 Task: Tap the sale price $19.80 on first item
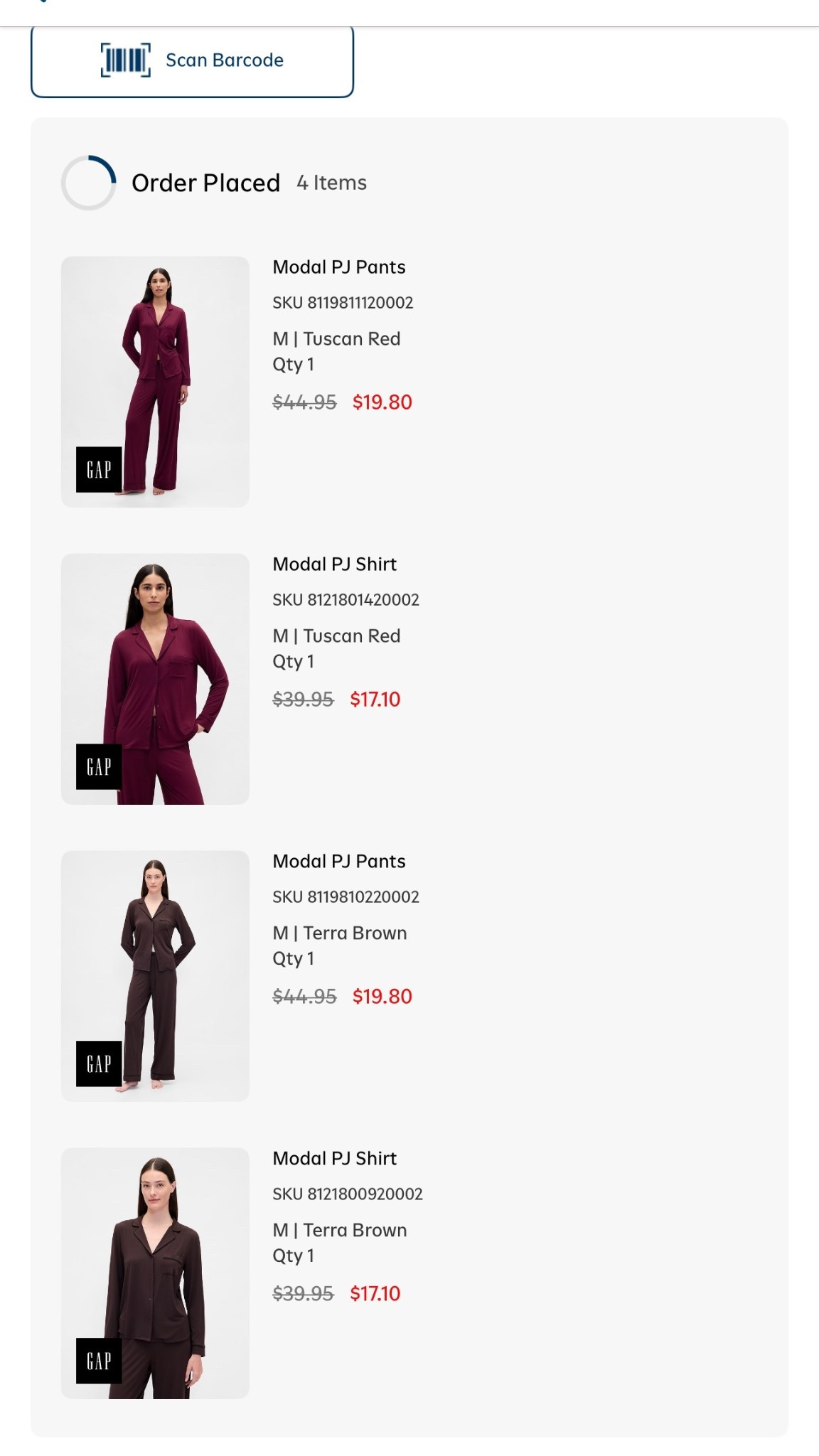[x=382, y=402]
